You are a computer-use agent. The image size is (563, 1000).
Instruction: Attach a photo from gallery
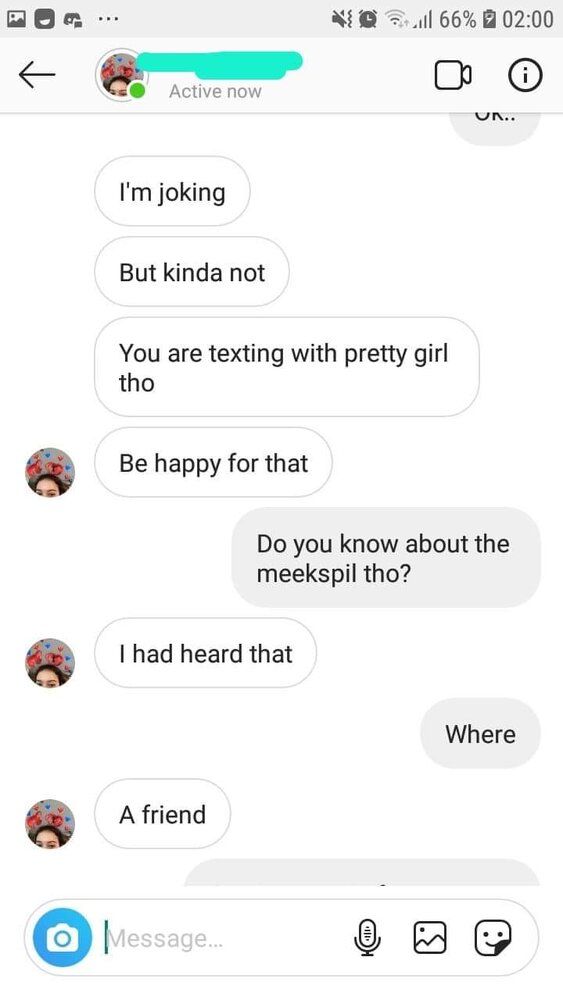click(x=430, y=938)
